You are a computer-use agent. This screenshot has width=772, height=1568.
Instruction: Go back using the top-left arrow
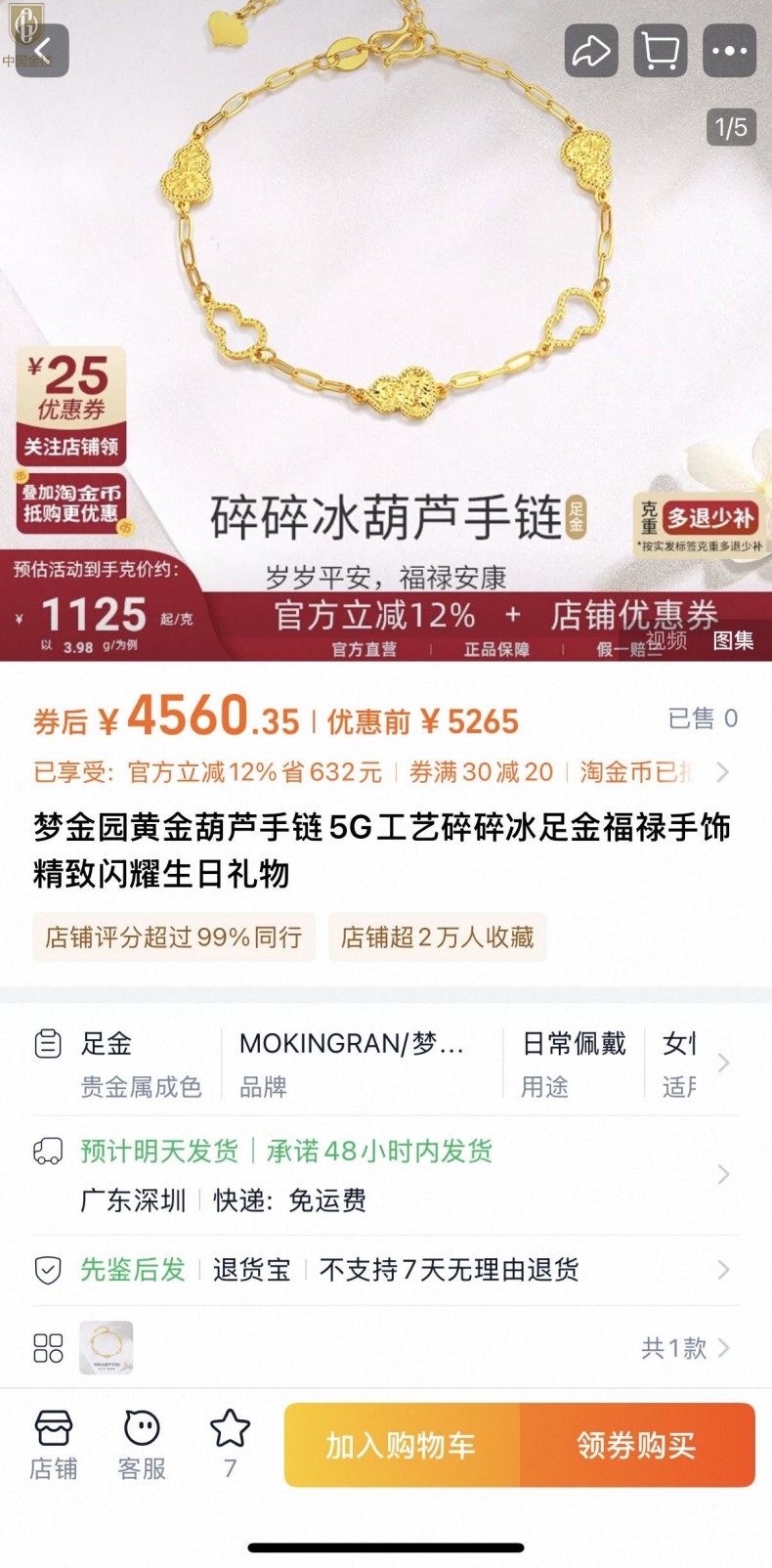pos(42,50)
